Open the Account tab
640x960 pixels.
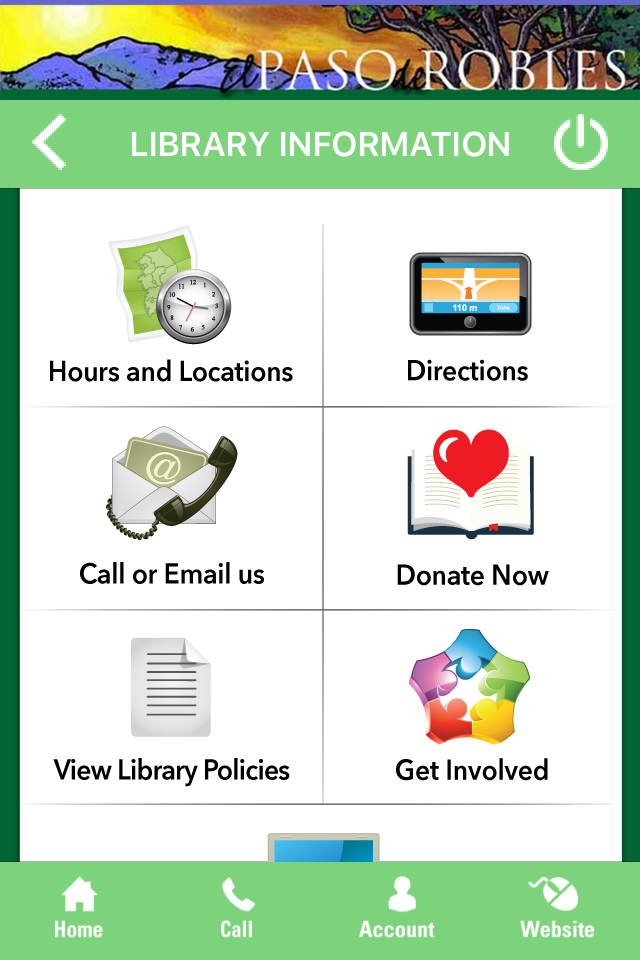[x=397, y=909]
